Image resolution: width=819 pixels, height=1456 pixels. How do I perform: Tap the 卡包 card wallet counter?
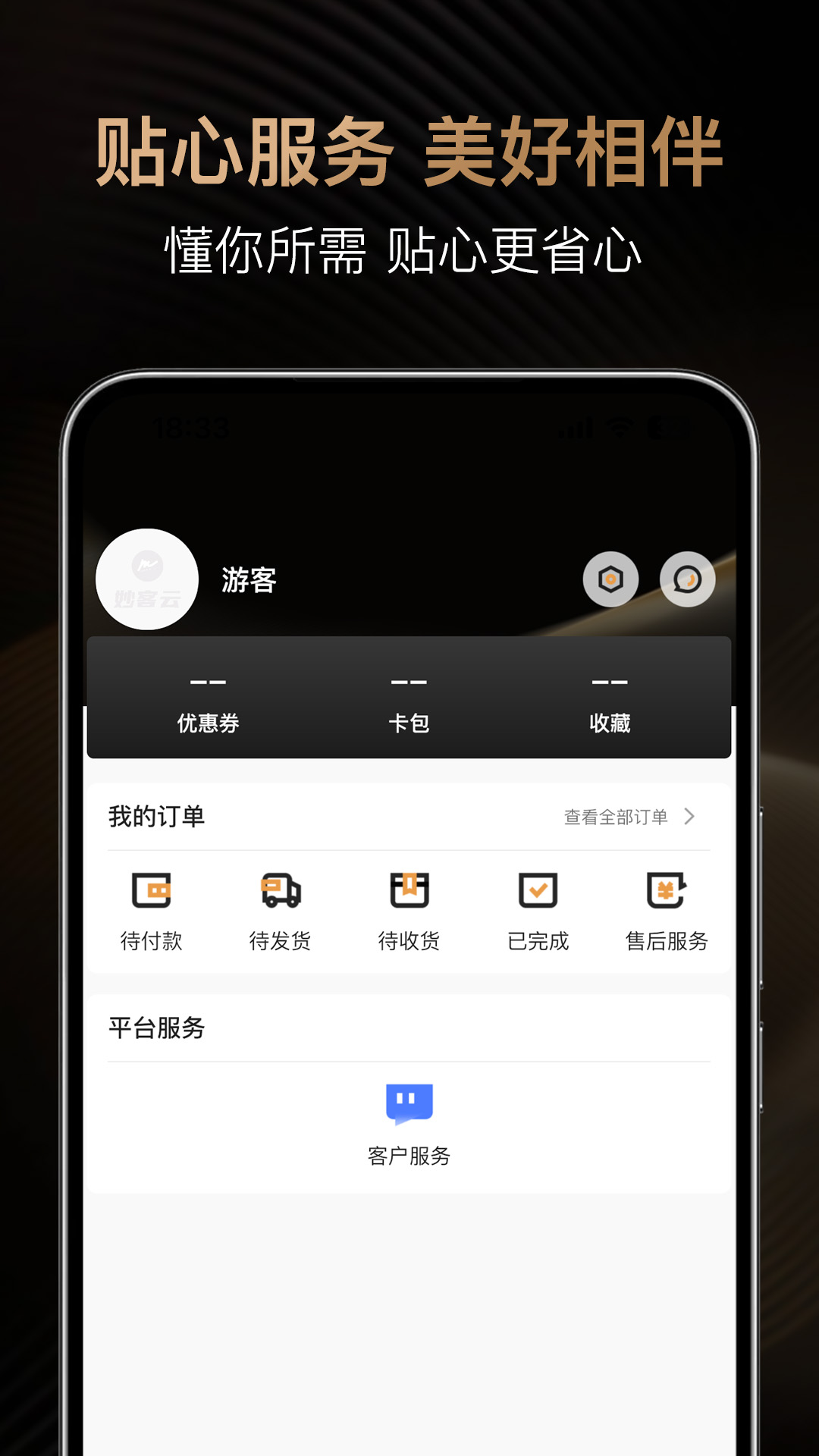coord(409,701)
